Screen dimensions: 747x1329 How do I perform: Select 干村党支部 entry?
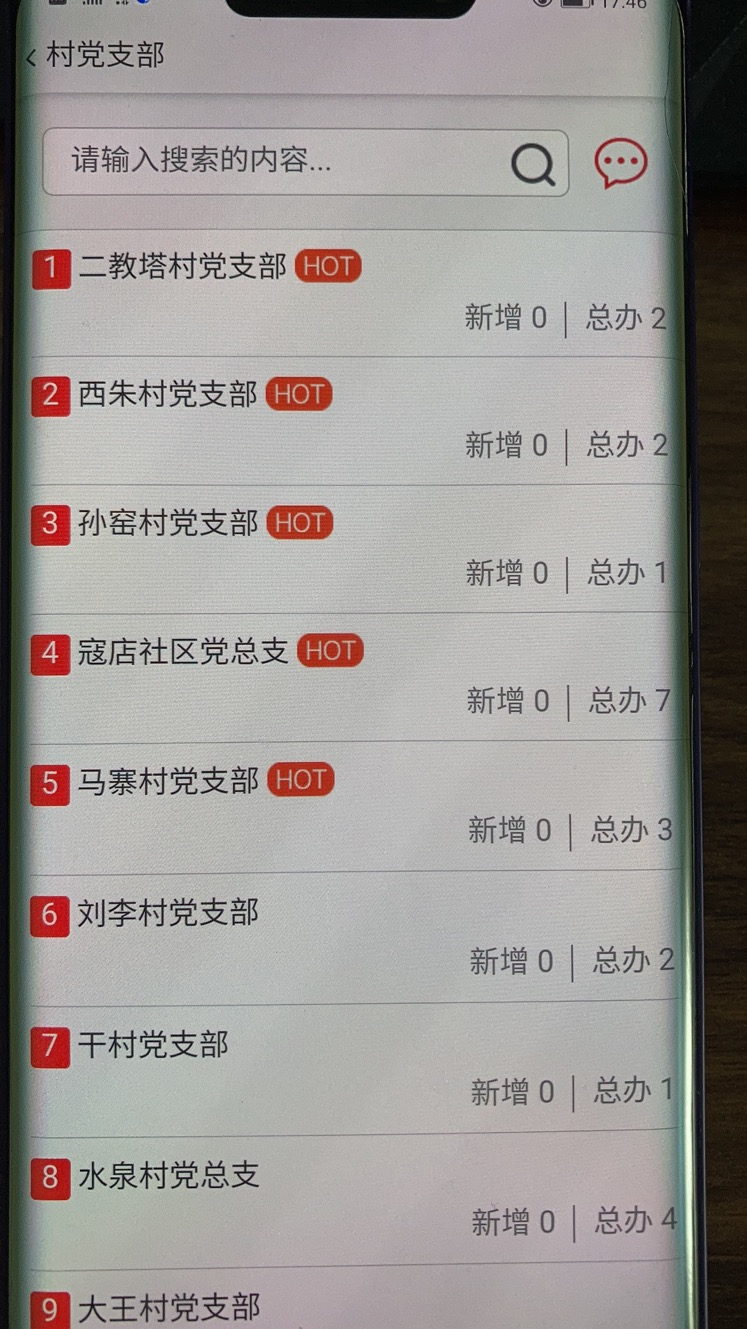153,1046
